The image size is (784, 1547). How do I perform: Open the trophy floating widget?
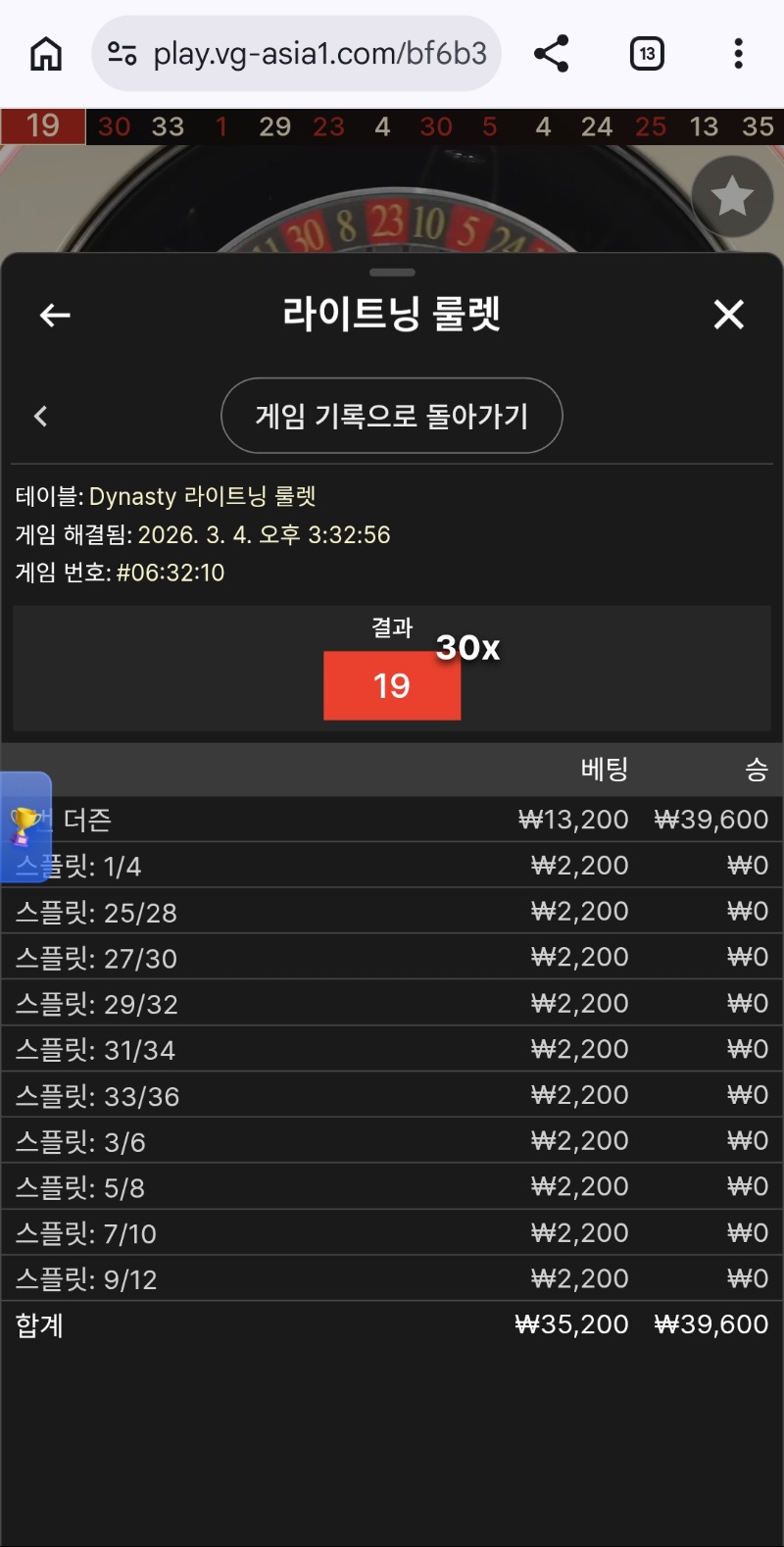25,826
